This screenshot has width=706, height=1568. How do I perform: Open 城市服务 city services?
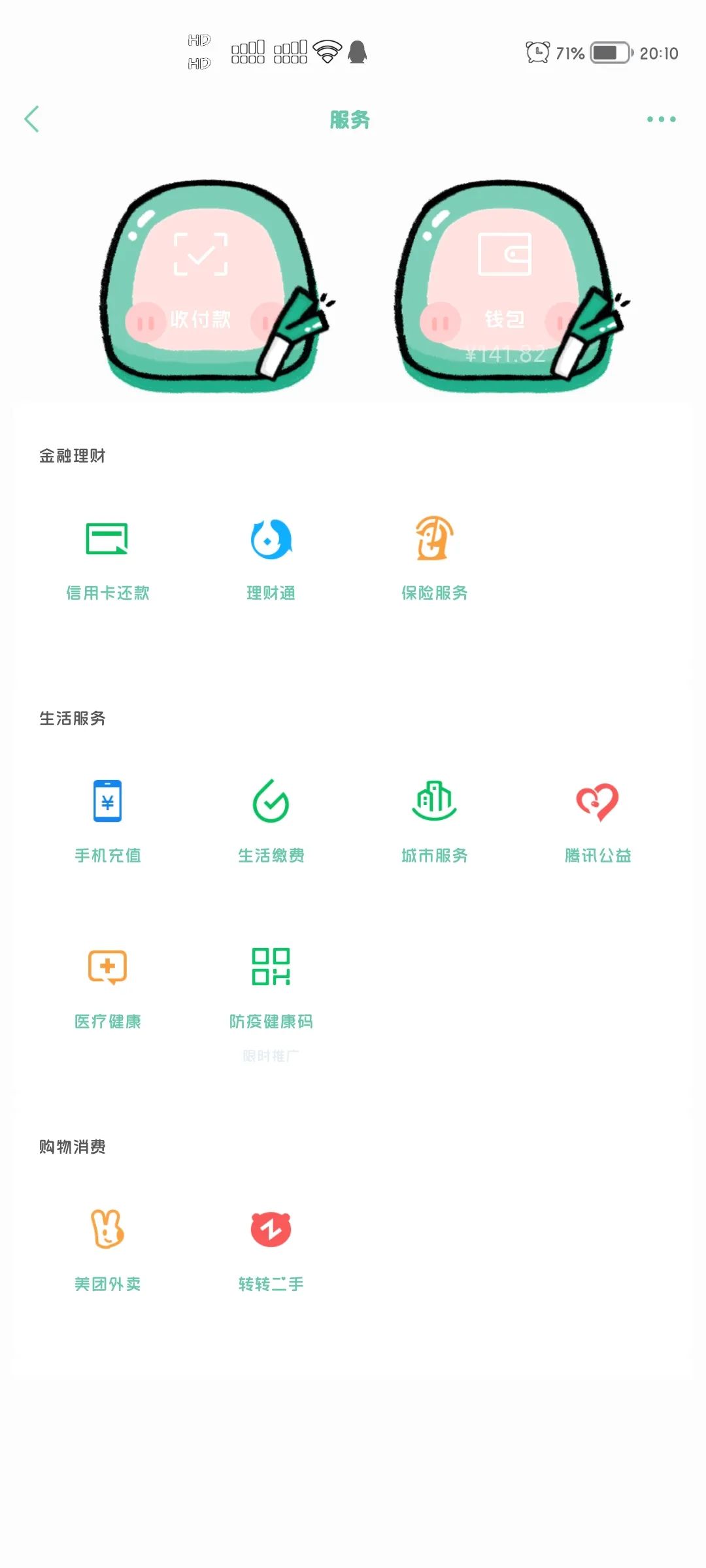[434, 820]
